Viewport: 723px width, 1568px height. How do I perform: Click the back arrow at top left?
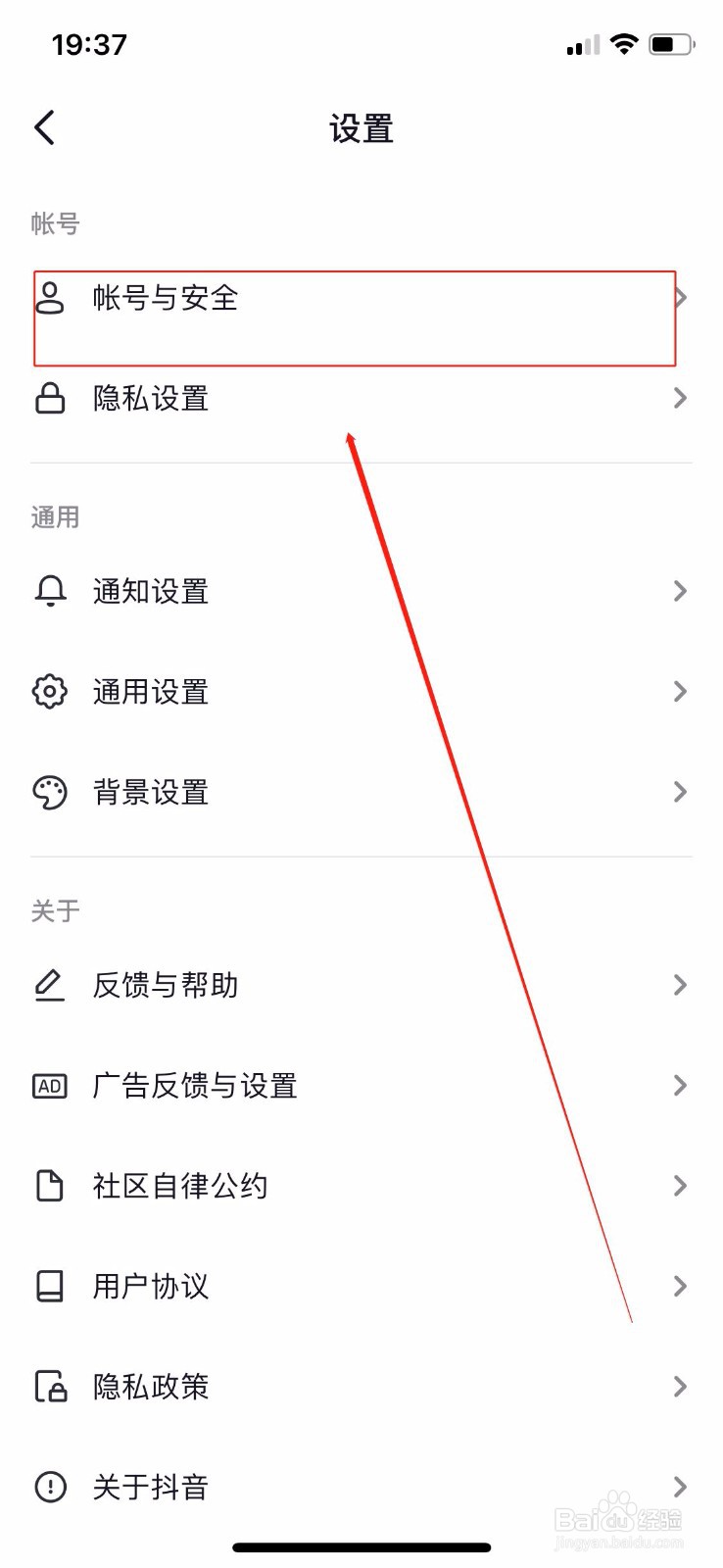[44, 127]
